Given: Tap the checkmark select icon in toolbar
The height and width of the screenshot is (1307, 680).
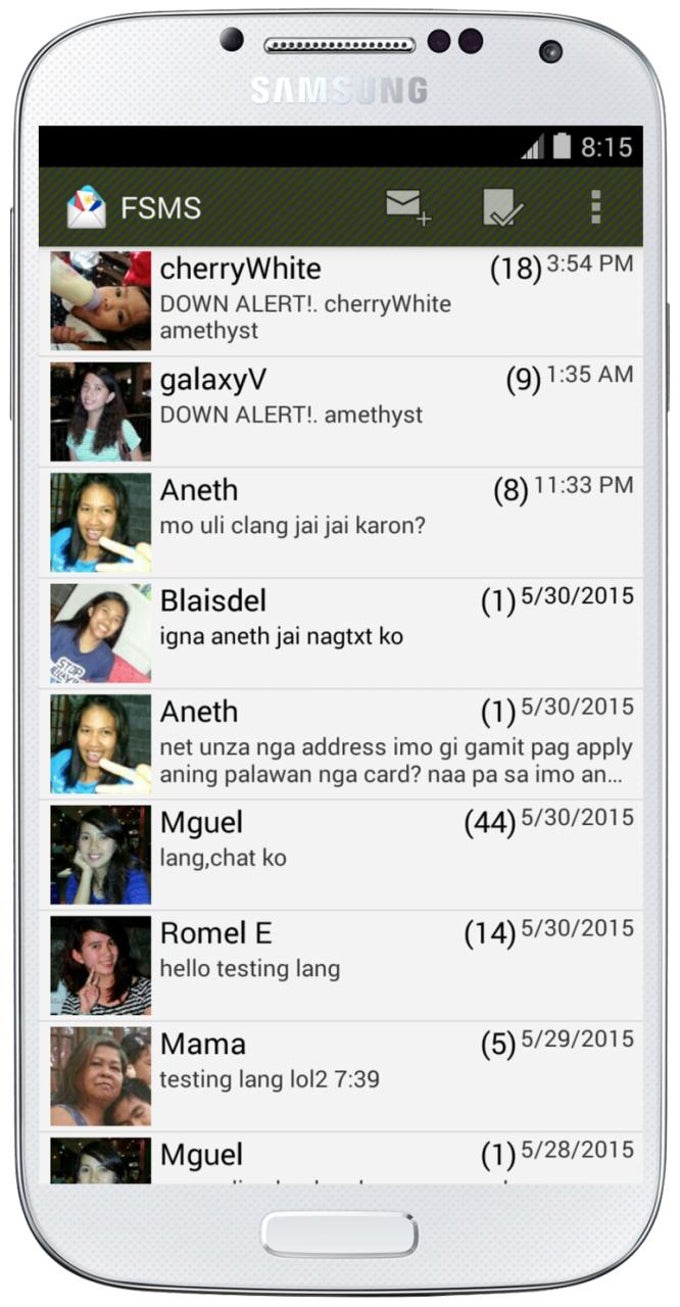Looking at the screenshot, I should click(502, 207).
